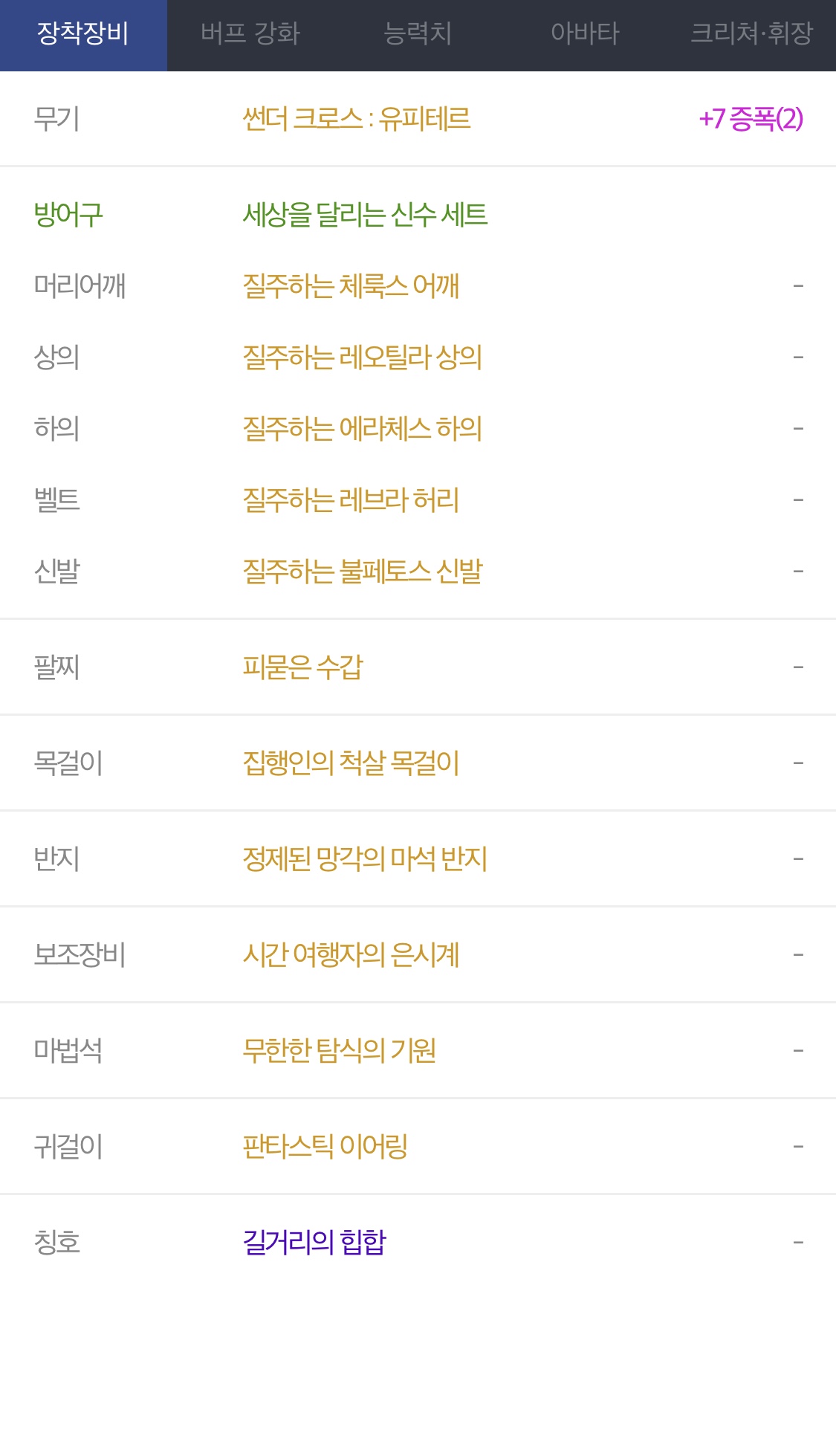Open 질주하는 레오틸라 상의 item
This screenshot has width=836, height=1456.
click(x=363, y=357)
